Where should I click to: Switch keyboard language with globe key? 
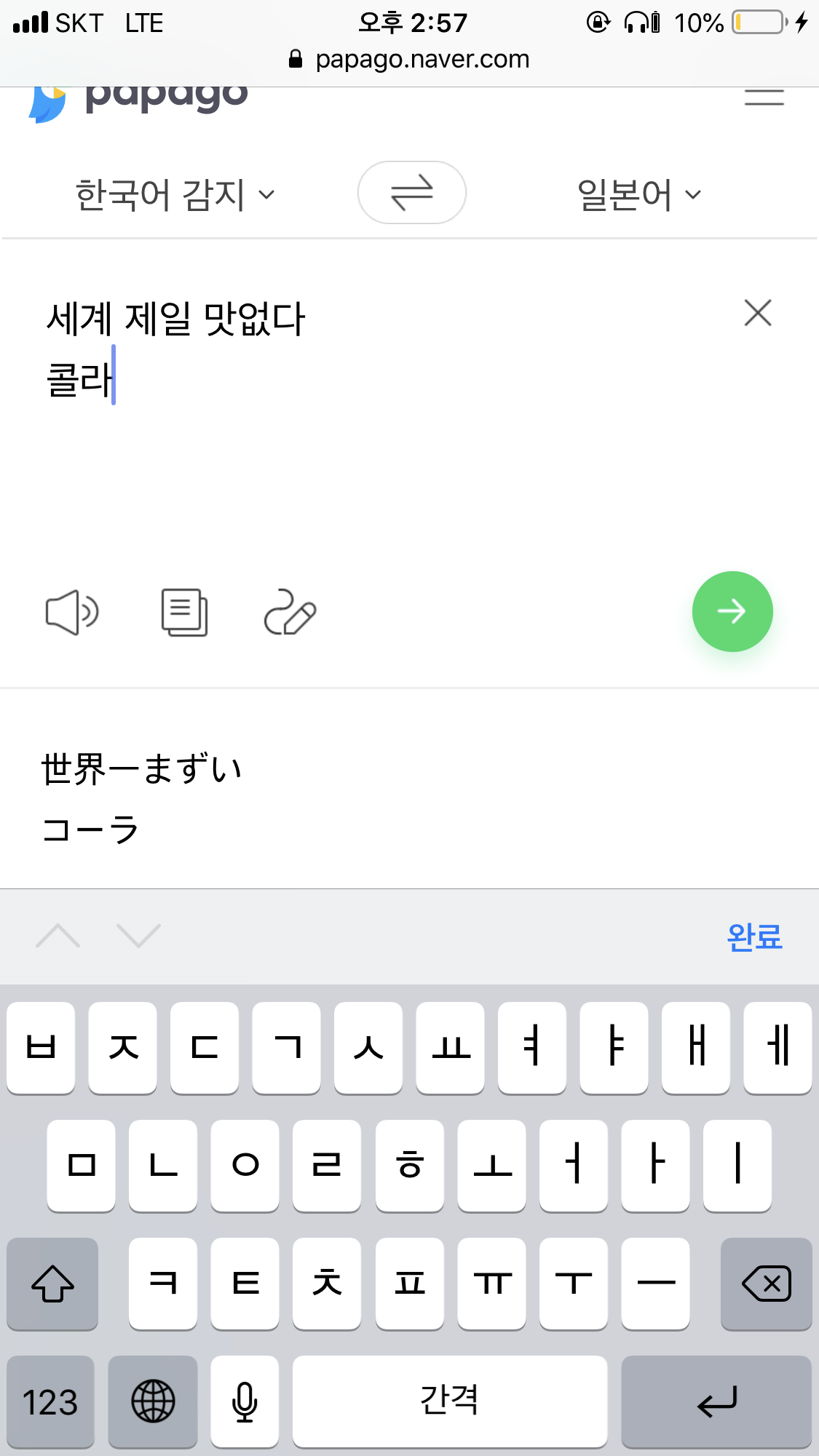click(x=153, y=1401)
